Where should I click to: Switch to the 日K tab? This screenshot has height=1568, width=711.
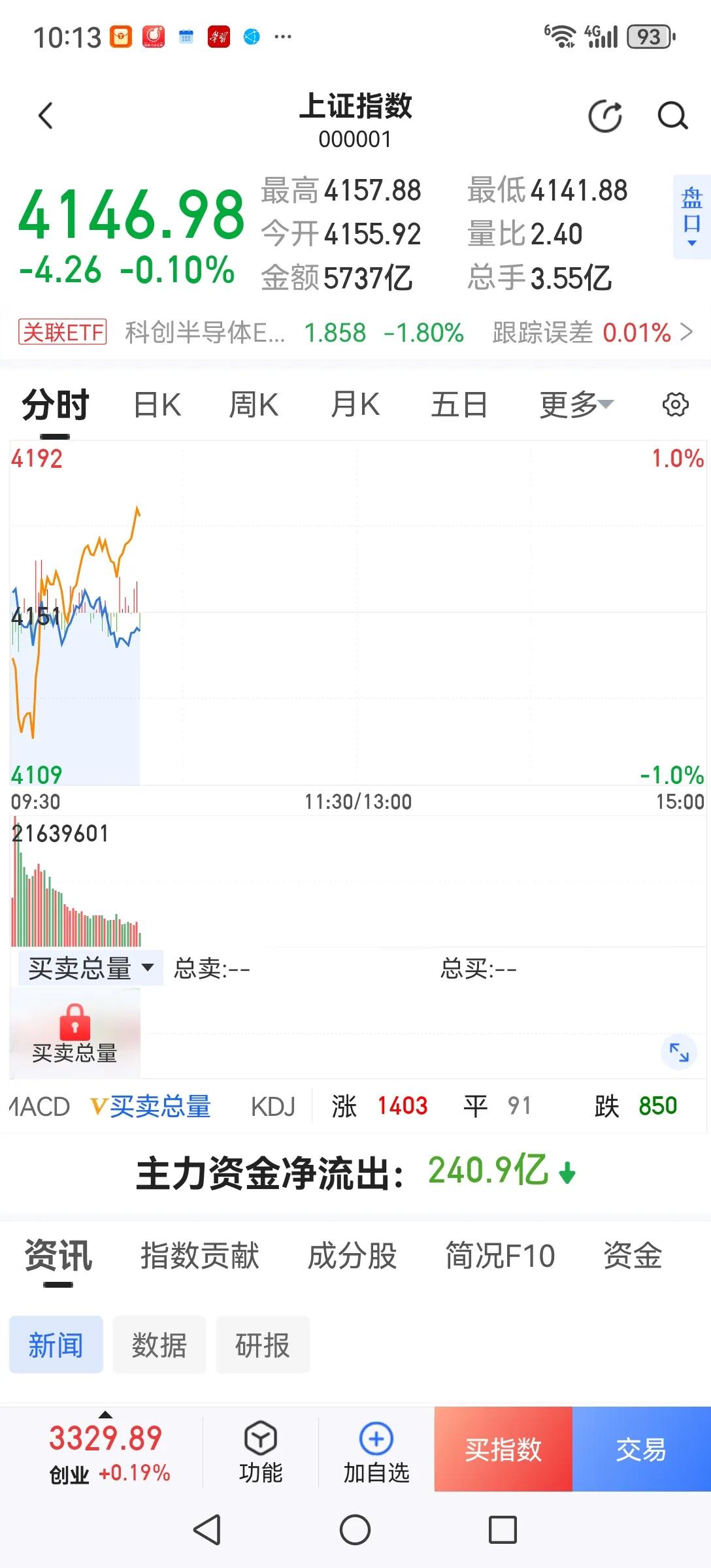[156, 404]
